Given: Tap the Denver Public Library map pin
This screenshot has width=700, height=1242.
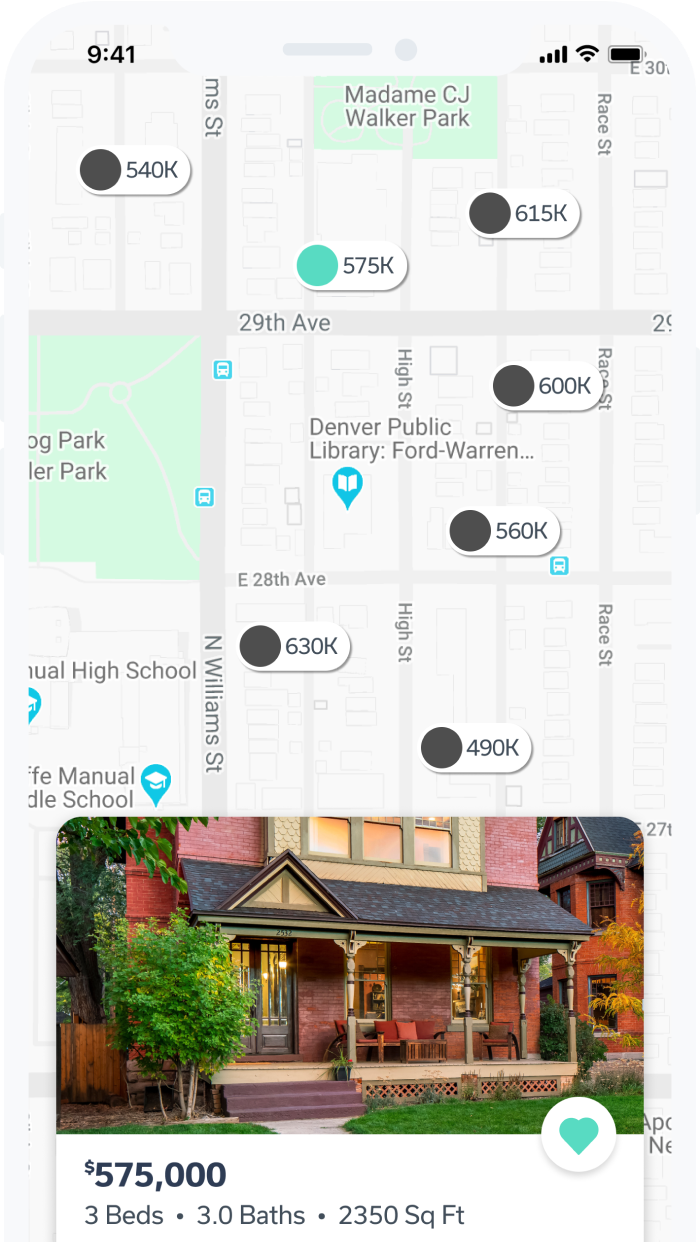Looking at the screenshot, I should 347,487.
